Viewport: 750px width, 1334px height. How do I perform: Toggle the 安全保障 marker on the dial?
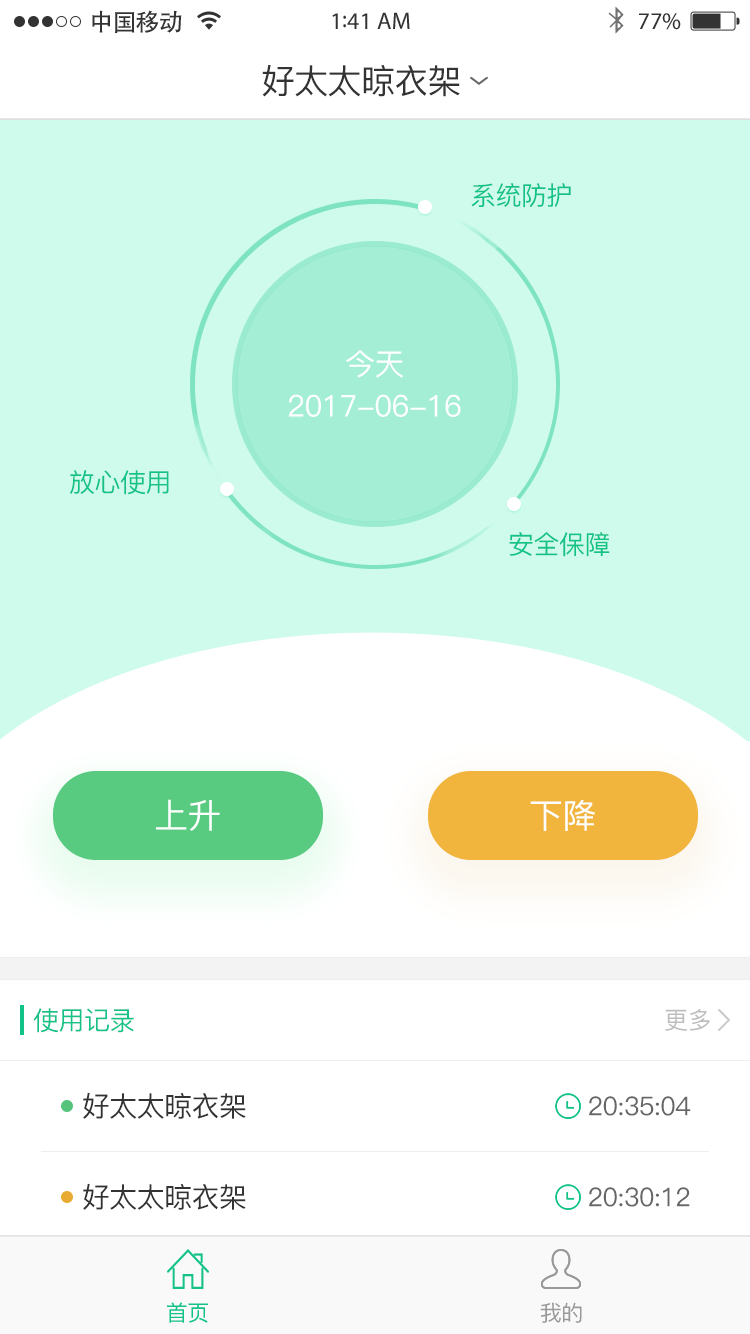(x=515, y=504)
